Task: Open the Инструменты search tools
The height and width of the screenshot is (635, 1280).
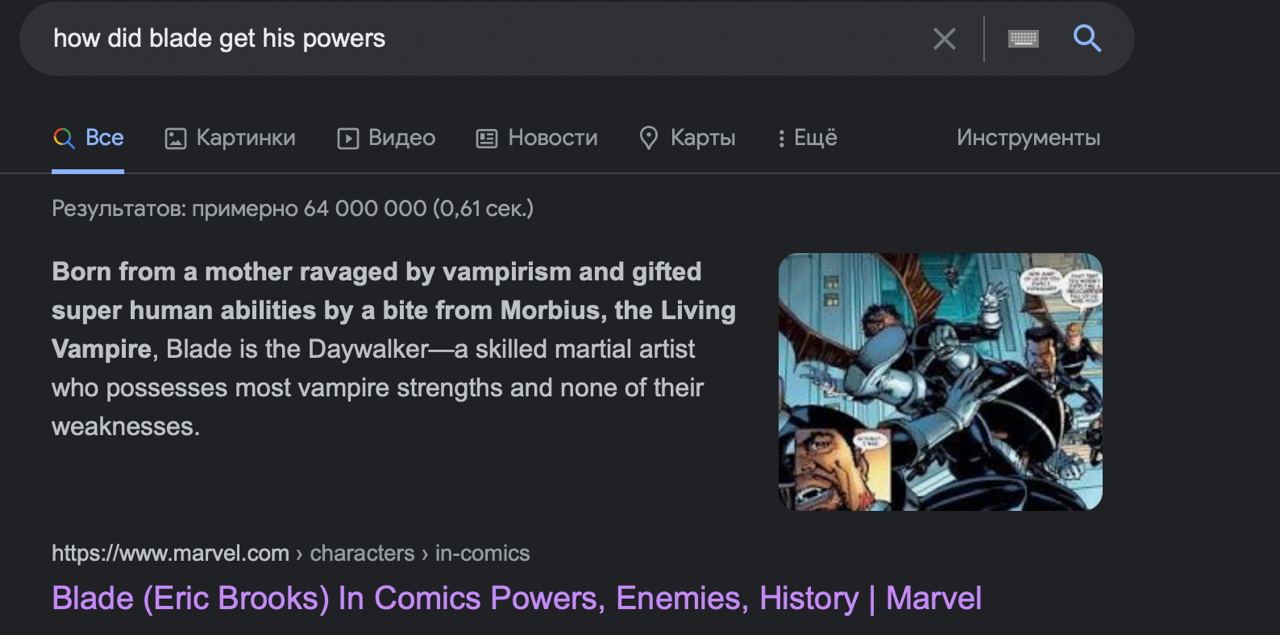Action: (1028, 138)
